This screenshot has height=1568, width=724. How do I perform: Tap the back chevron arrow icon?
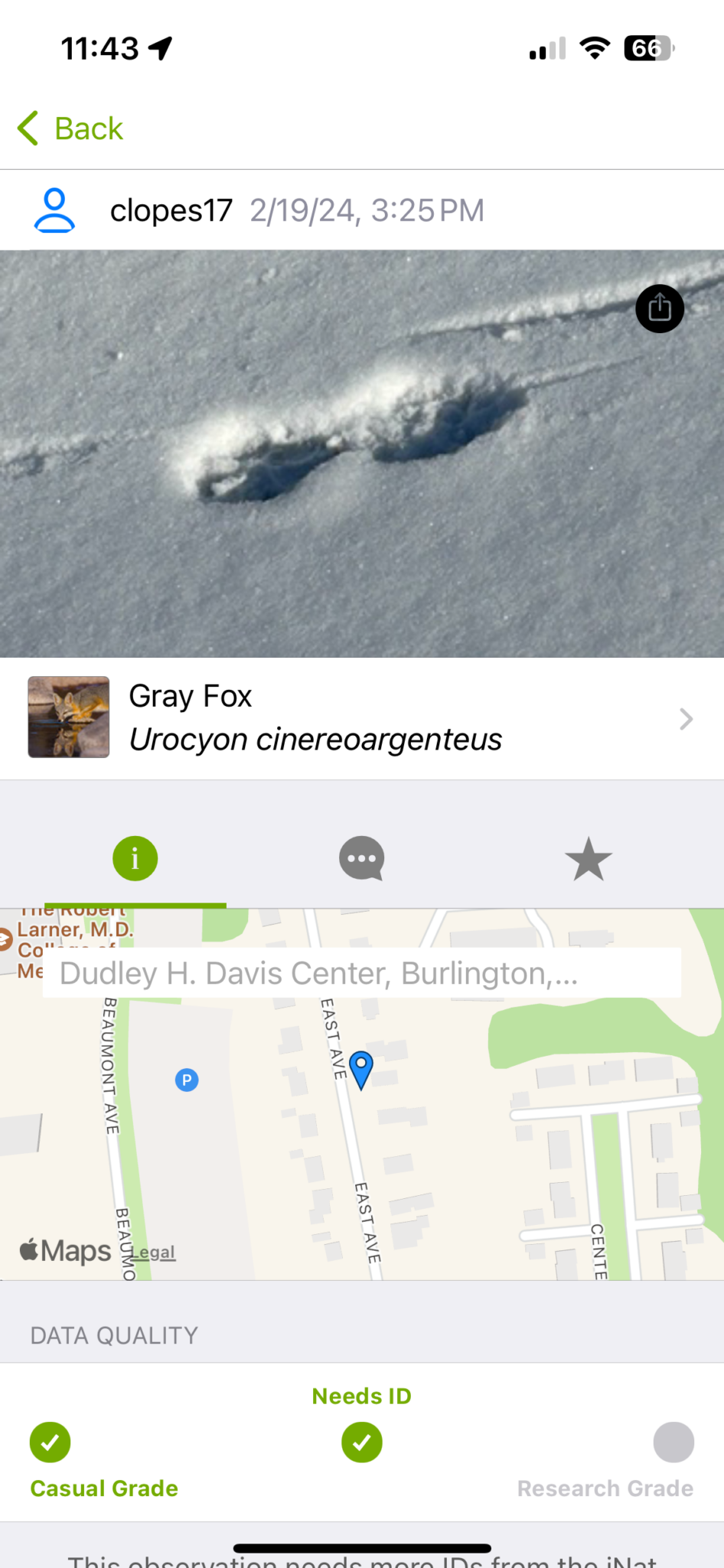[x=26, y=128]
